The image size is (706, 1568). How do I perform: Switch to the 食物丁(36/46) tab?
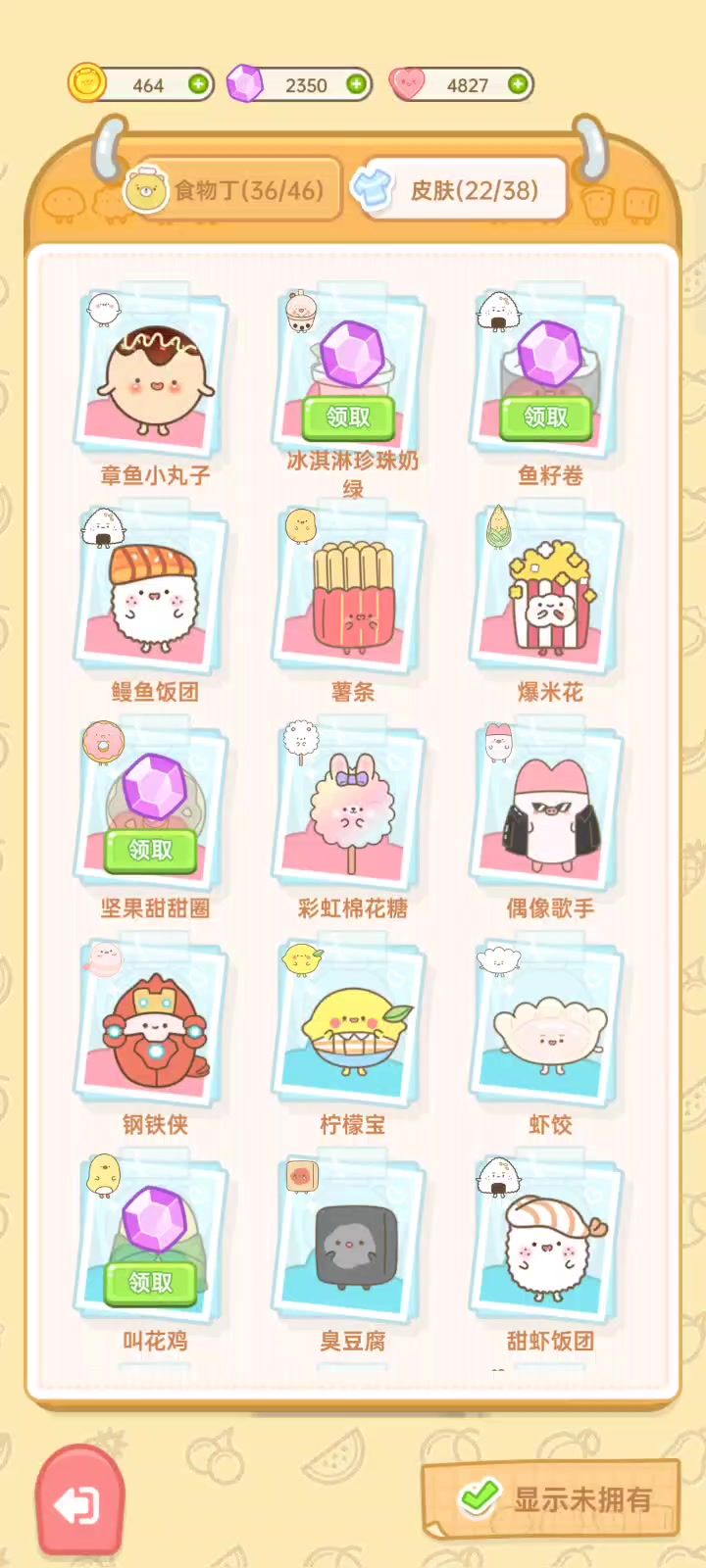tap(233, 190)
